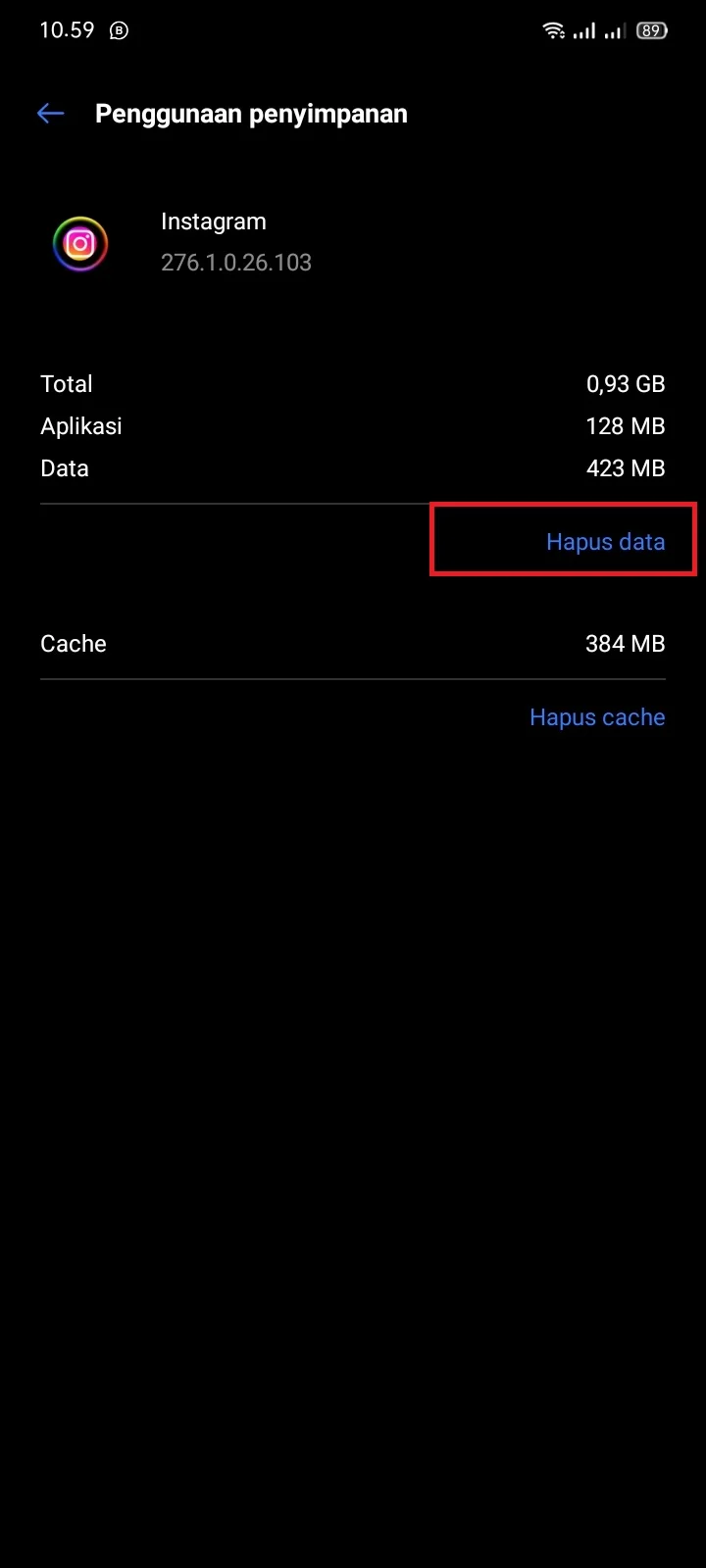Tap Hapus data to clear Instagram data
This screenshot has height=1568, width=706.
605,542
